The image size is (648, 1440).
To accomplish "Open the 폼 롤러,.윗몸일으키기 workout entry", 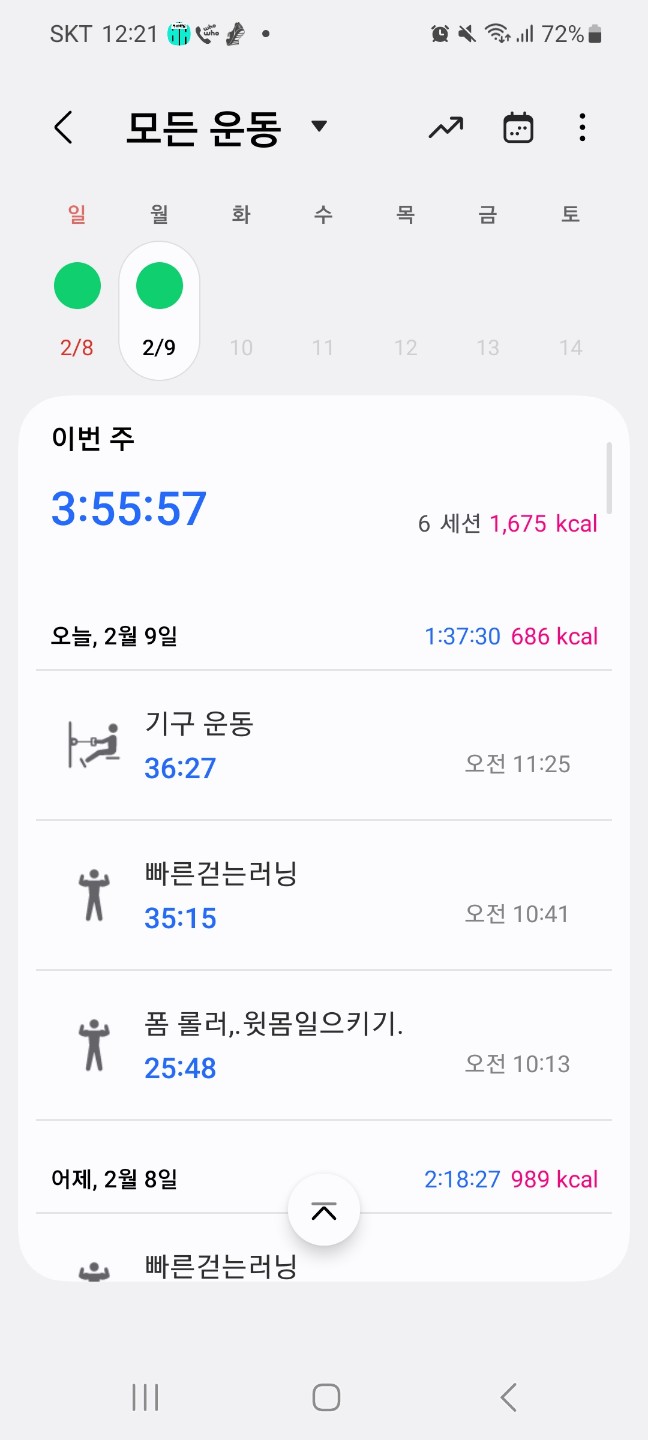I will [324, 1045].
